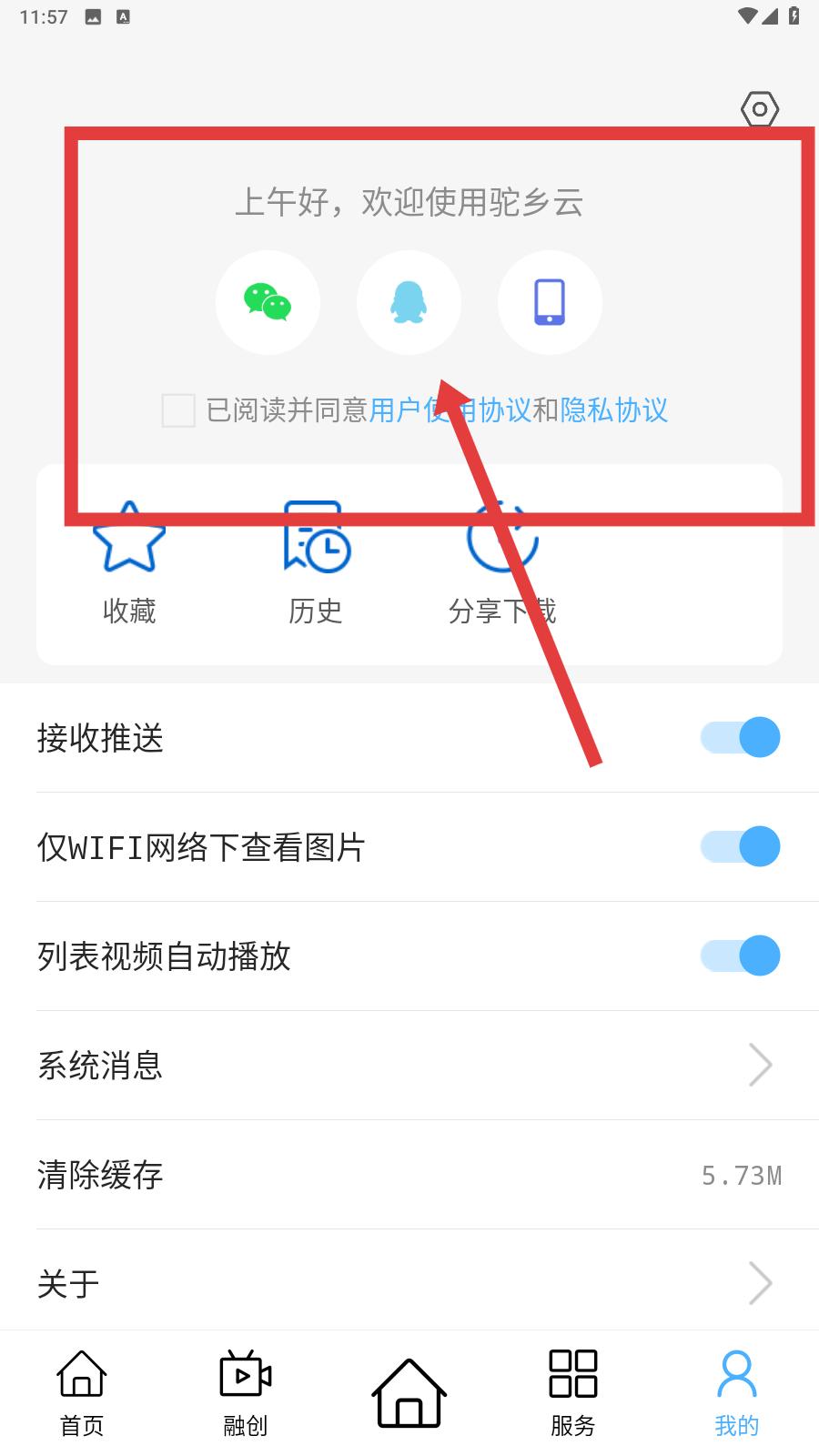819x1456 pixels.
Task: Switch to the 服务 tab
Action: (573, 1393)
